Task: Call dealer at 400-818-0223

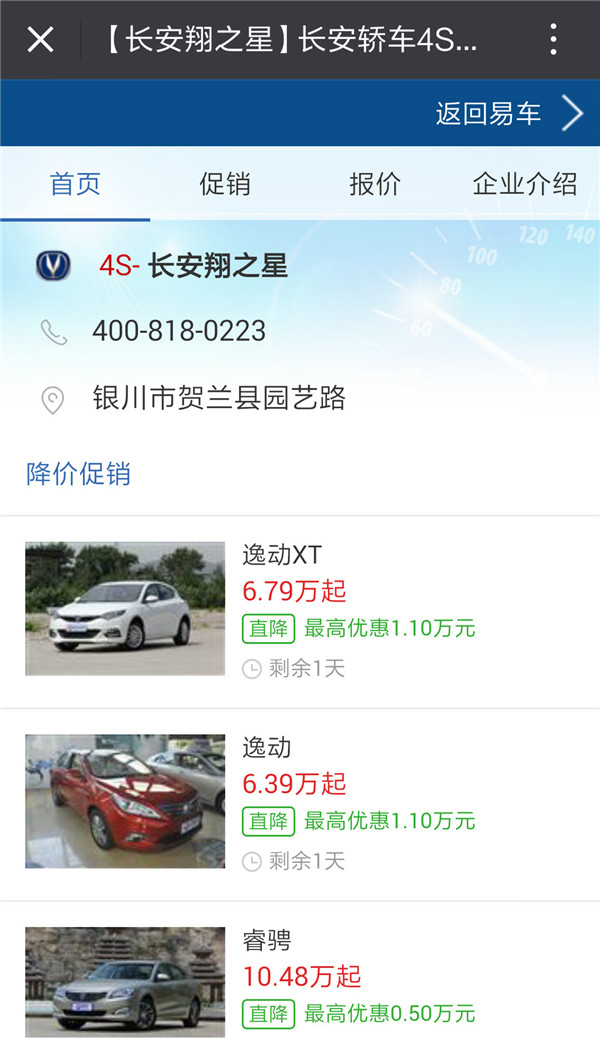Action: click(178, 331)
